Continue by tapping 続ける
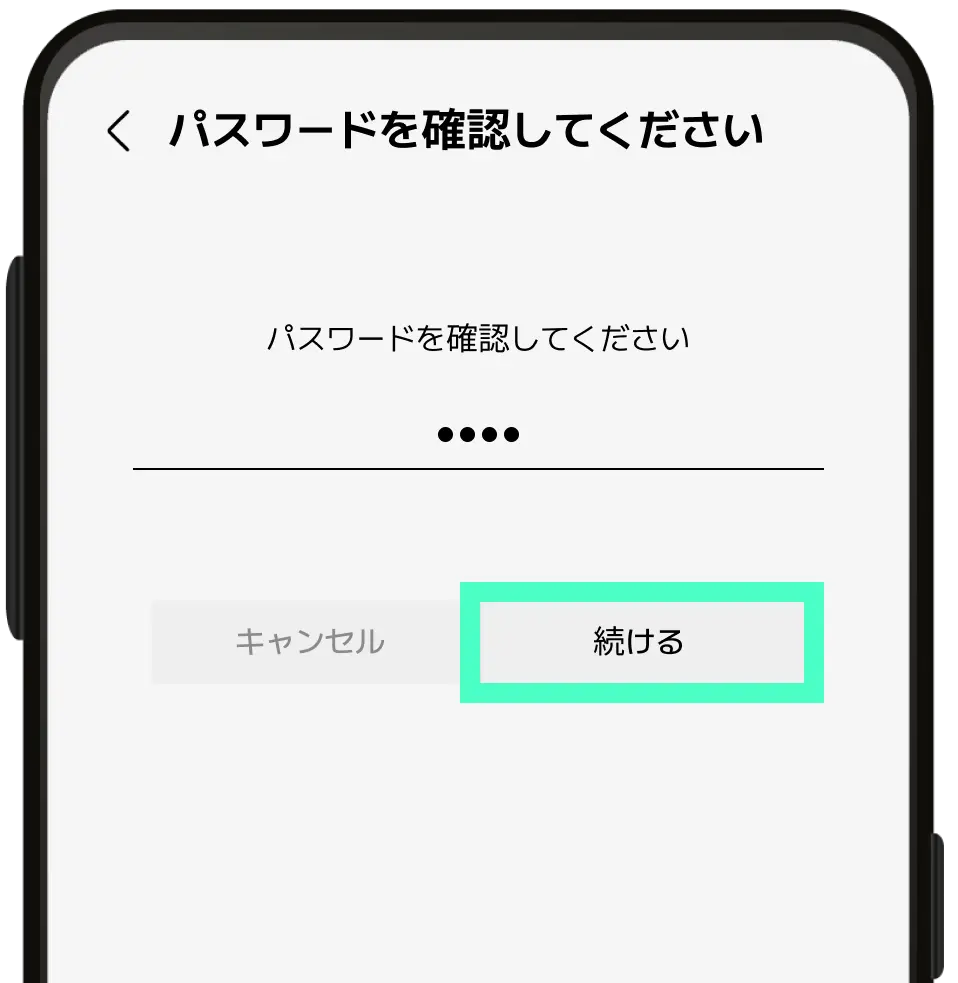The image size is (958, 983). pos(640,642)
